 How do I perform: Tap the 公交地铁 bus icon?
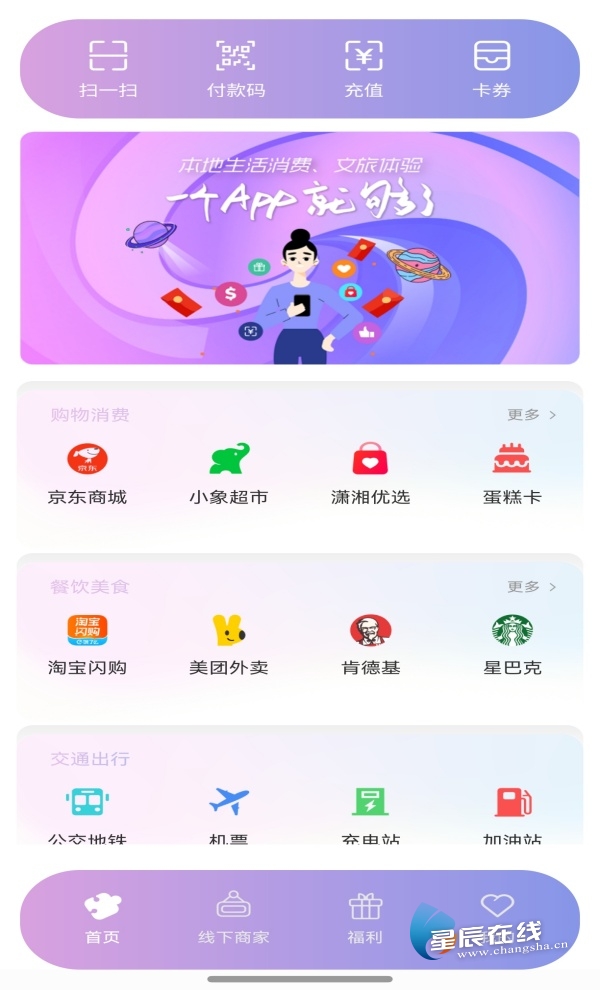tap(88, 803)
